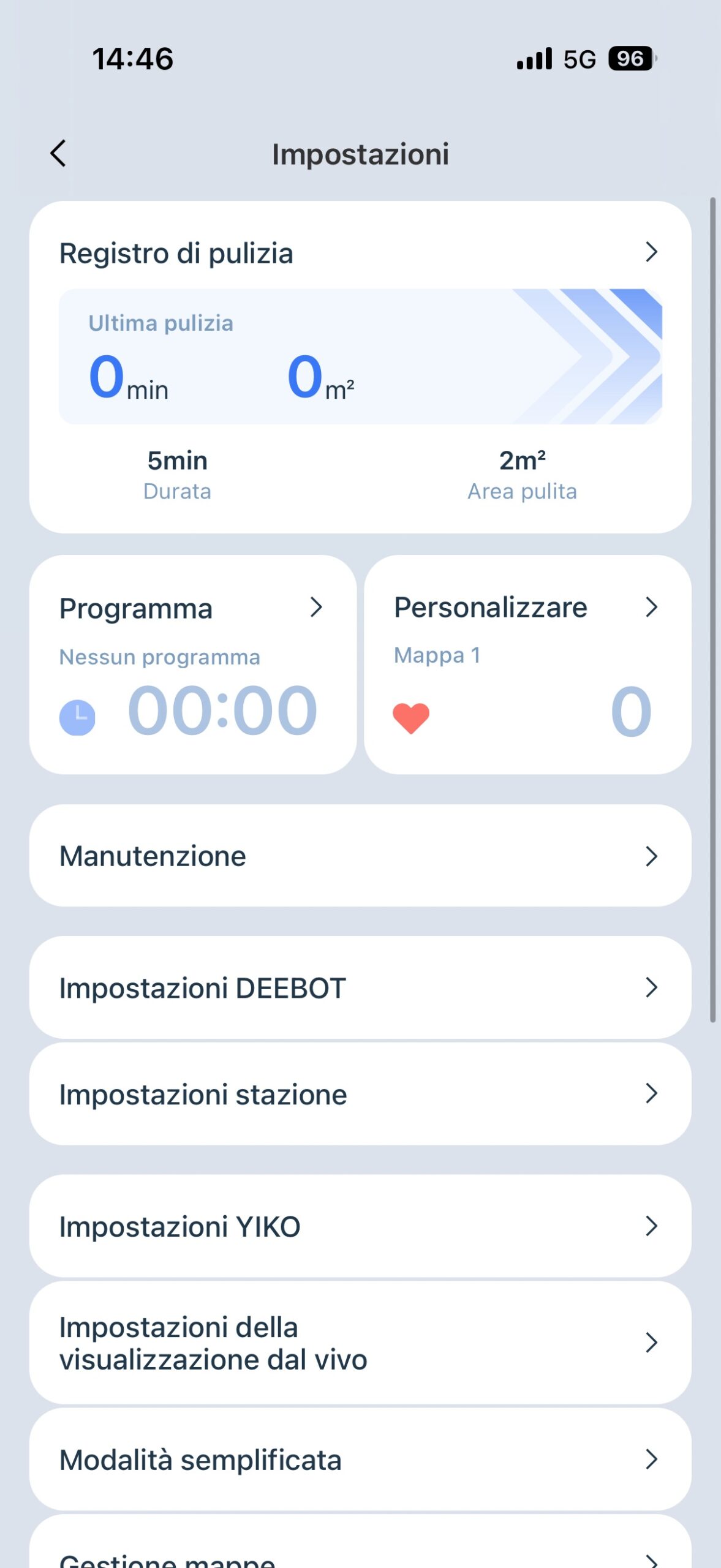
Task: Open the Programma card
Action: click(192, 664)
